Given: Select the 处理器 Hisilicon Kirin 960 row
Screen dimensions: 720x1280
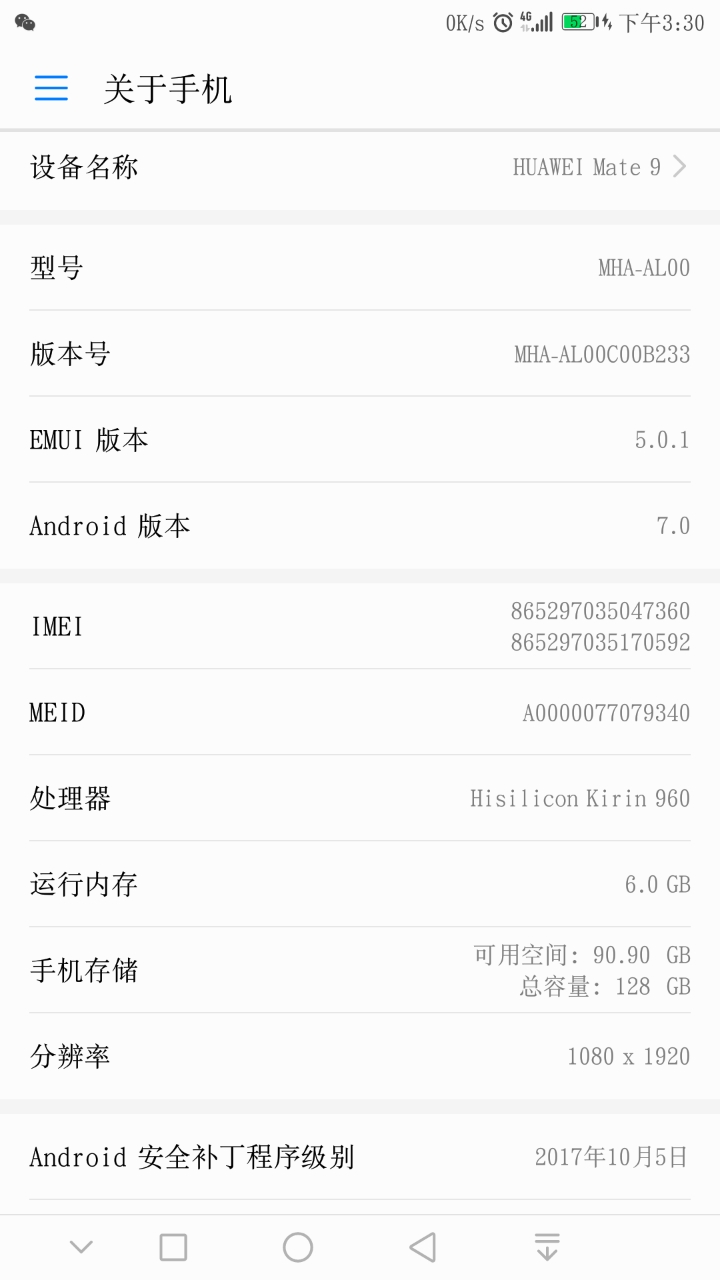Looking at the screenshot, I should pos(360,798).
